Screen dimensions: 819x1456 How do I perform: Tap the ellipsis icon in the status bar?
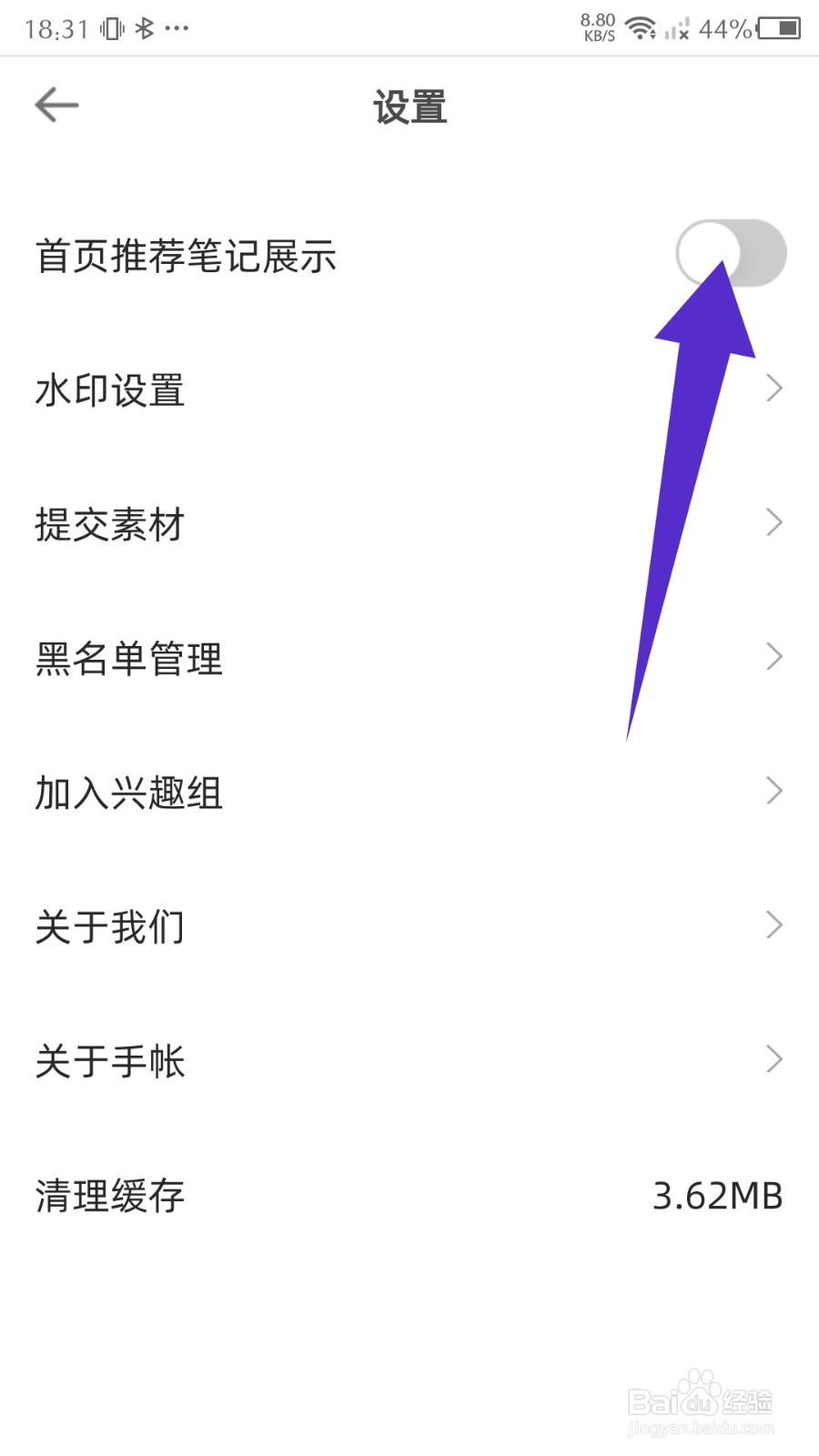(177, 28)
